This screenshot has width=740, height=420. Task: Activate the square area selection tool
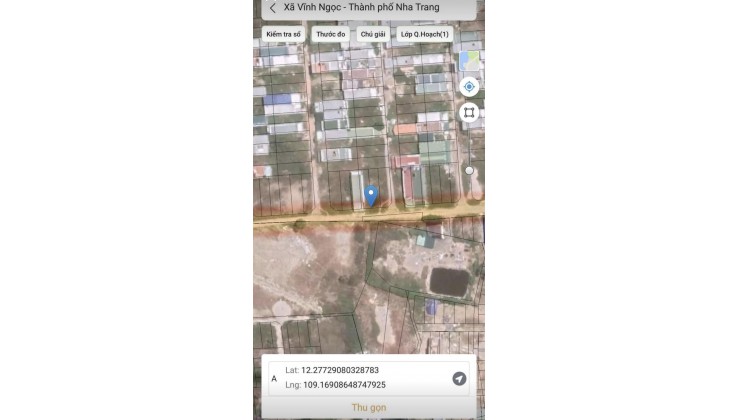[x=469, y=113]
